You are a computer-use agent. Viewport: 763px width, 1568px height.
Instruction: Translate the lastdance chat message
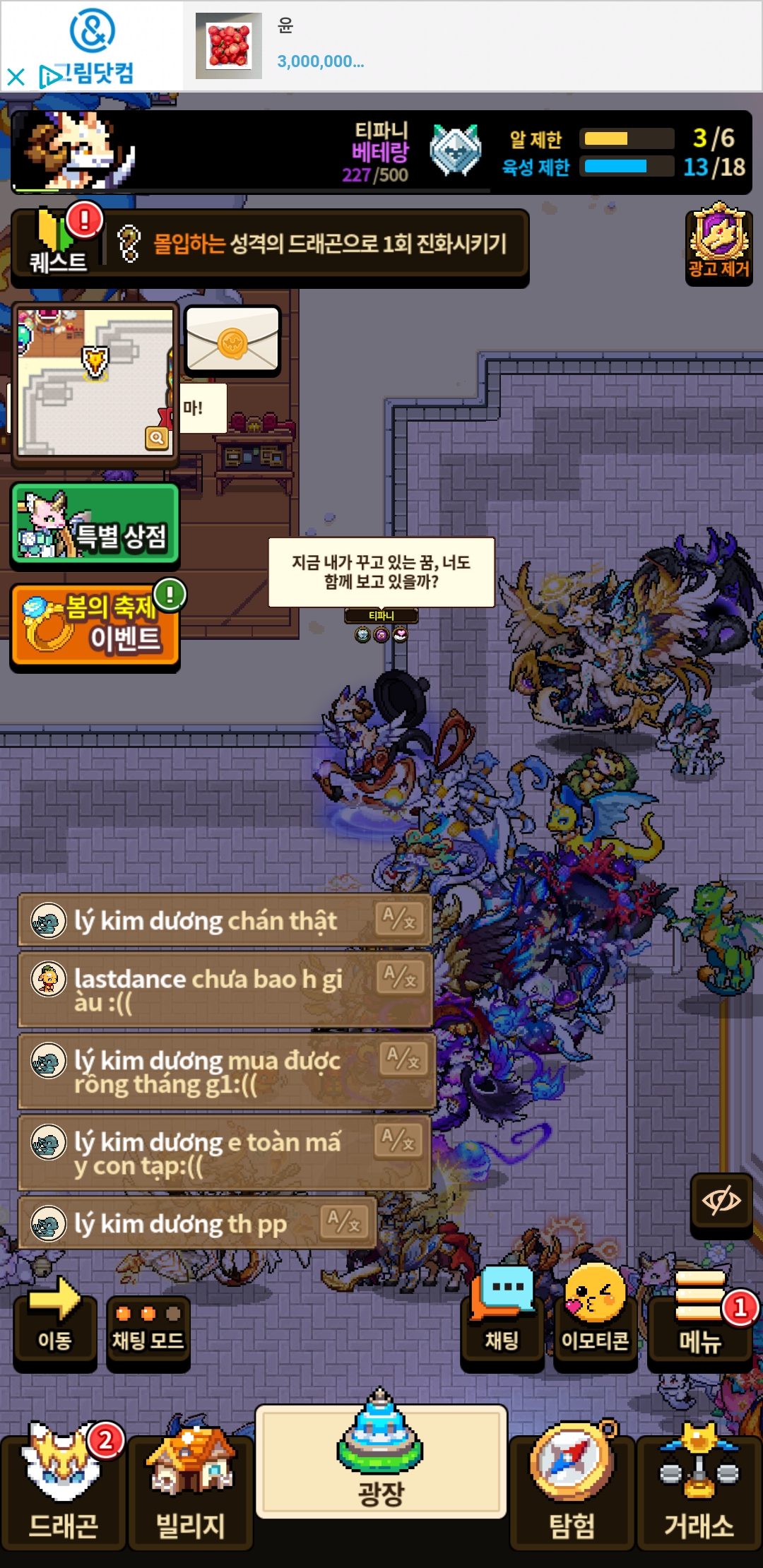point(400,978)
